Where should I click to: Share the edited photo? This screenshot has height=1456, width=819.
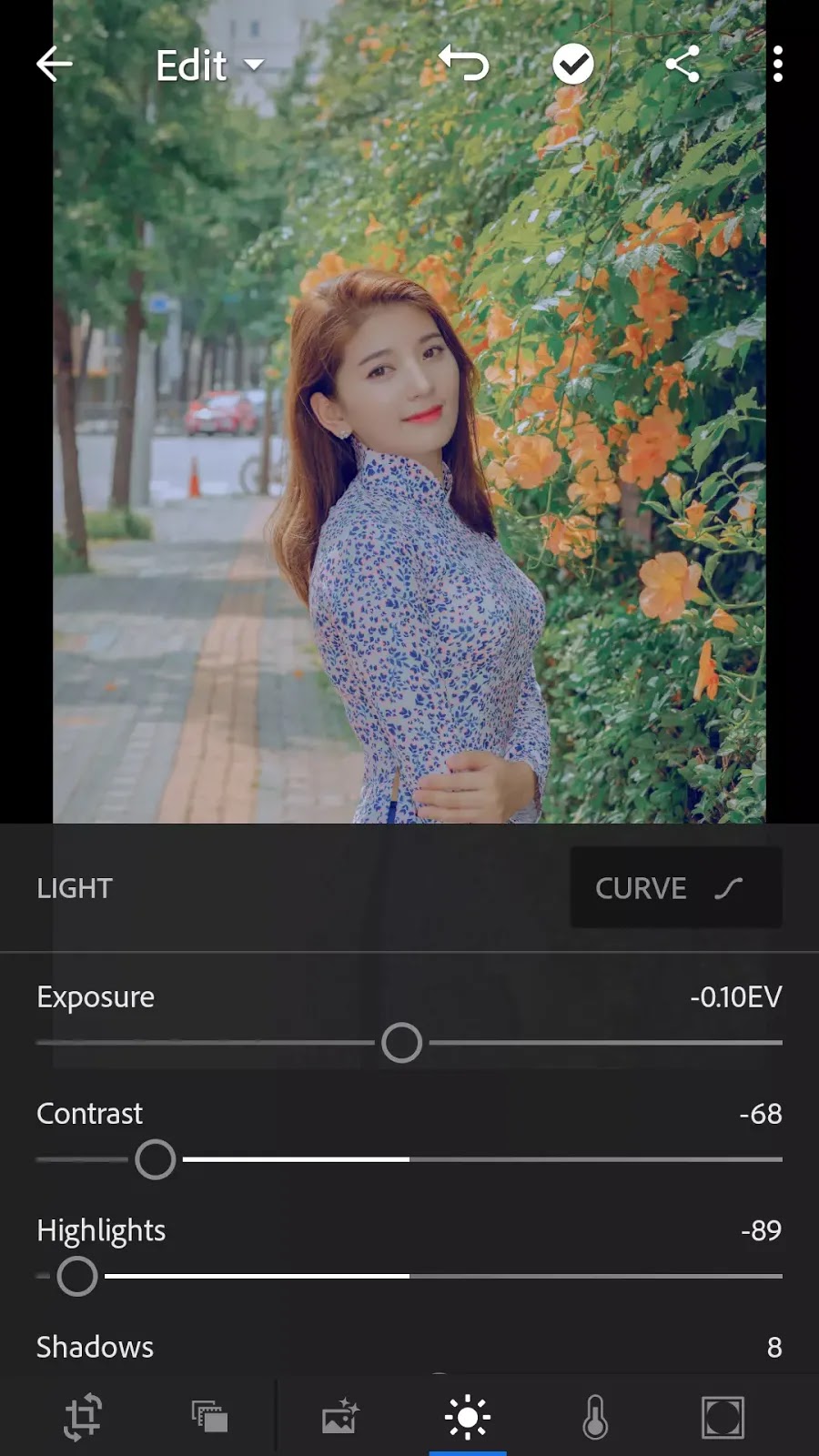tap(682, 64)
